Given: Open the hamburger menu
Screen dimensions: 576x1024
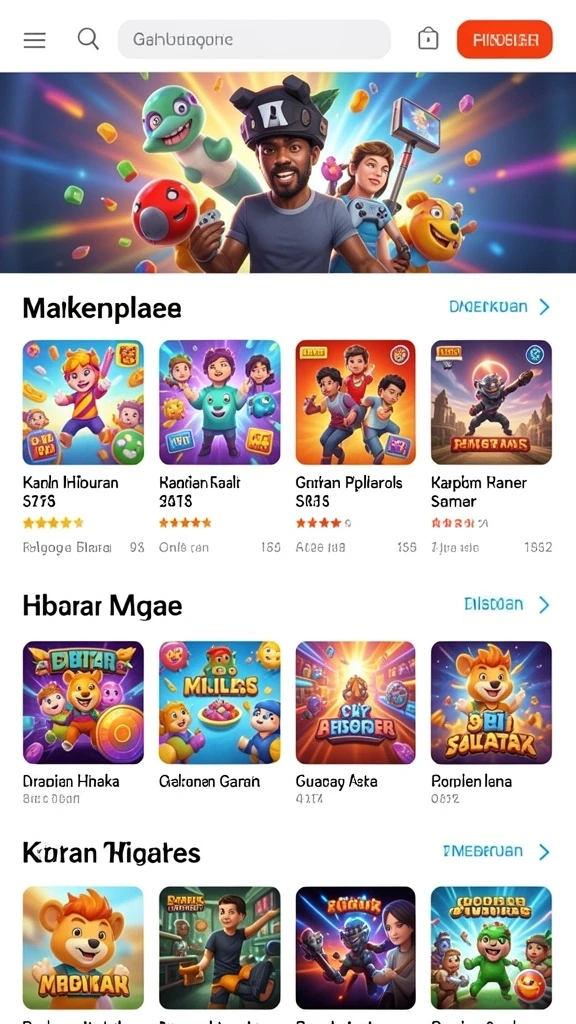Looking at the screenshot, I should tap(35, 40).
